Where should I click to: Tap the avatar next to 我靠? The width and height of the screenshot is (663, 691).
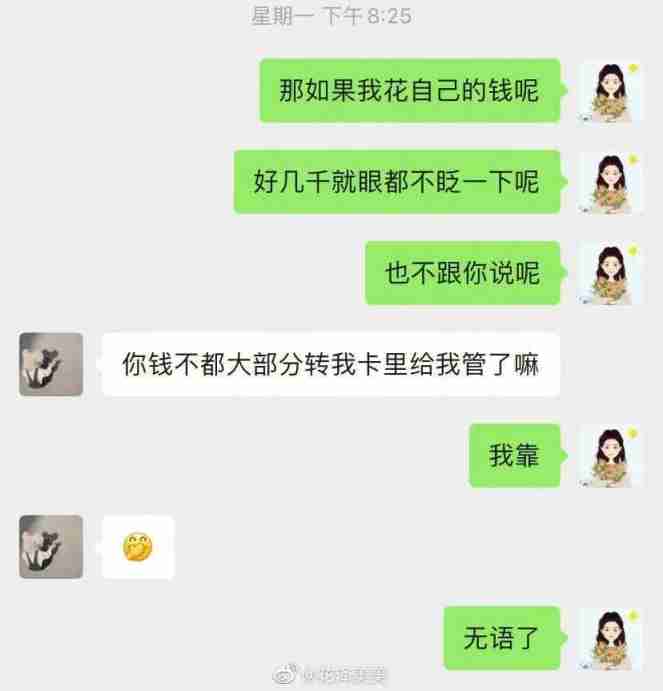[612, 456]
